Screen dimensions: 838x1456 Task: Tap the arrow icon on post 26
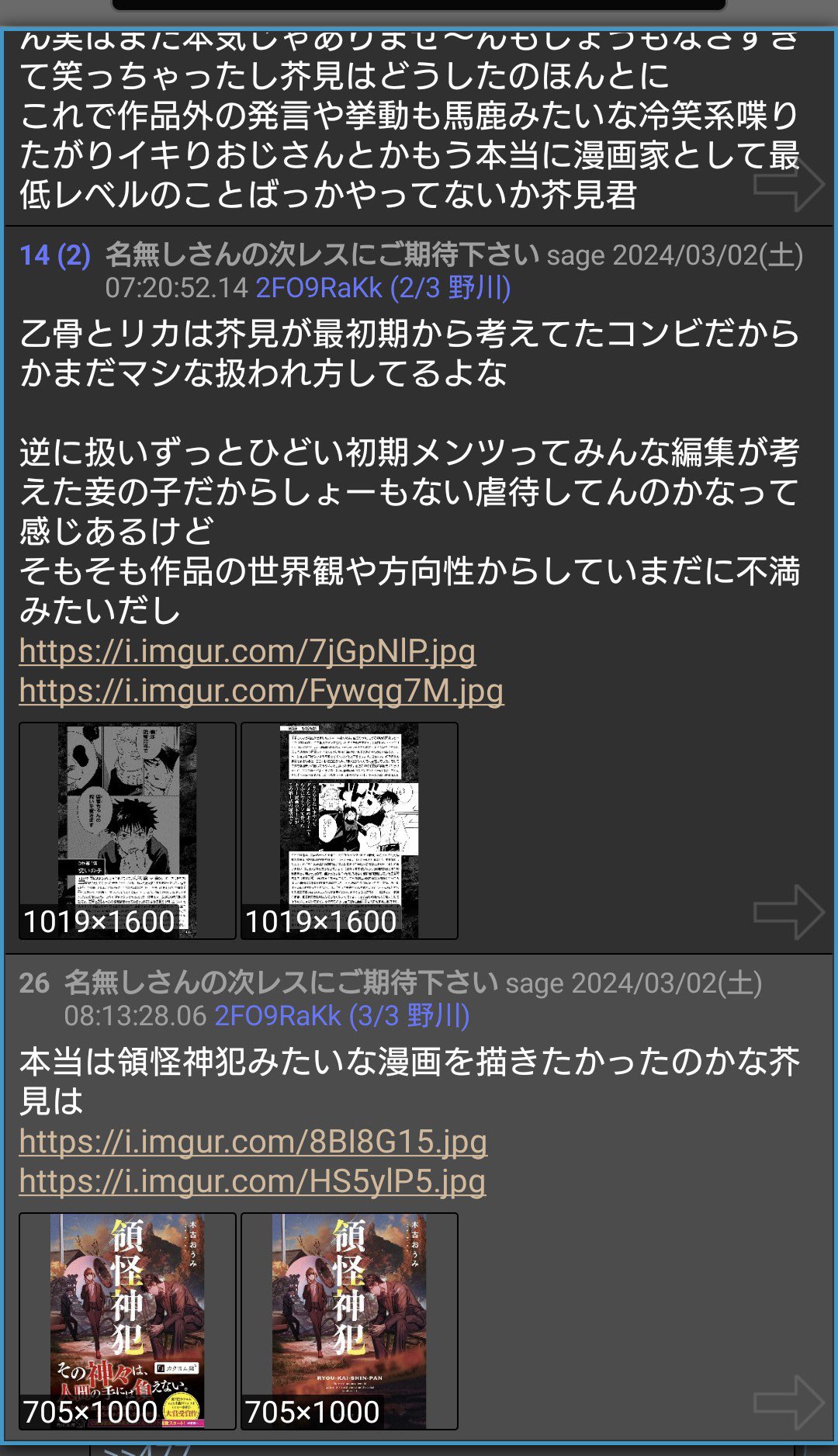788,1402
